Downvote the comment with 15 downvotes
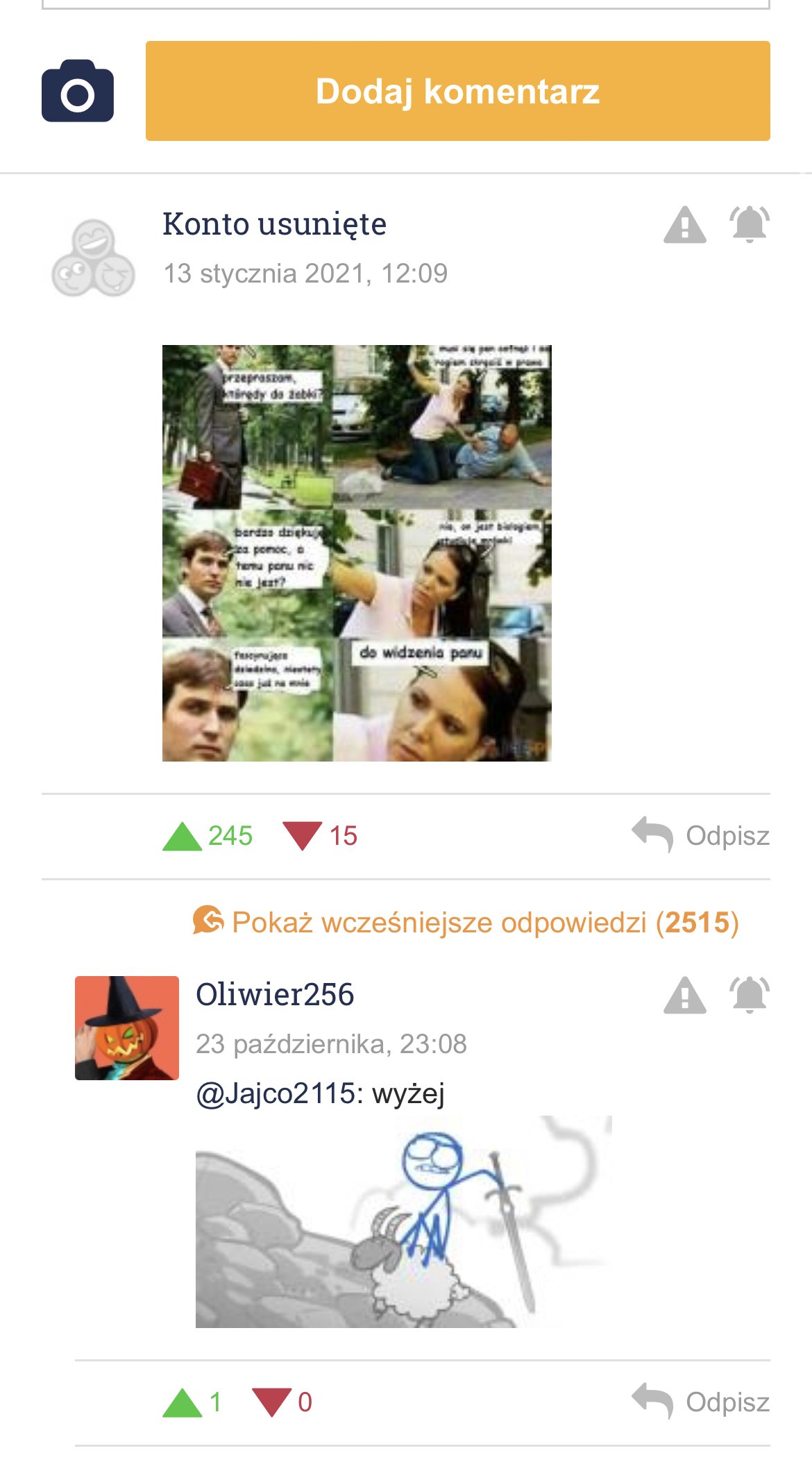This screenshot has width=812, height=1478. click(303, 836)
